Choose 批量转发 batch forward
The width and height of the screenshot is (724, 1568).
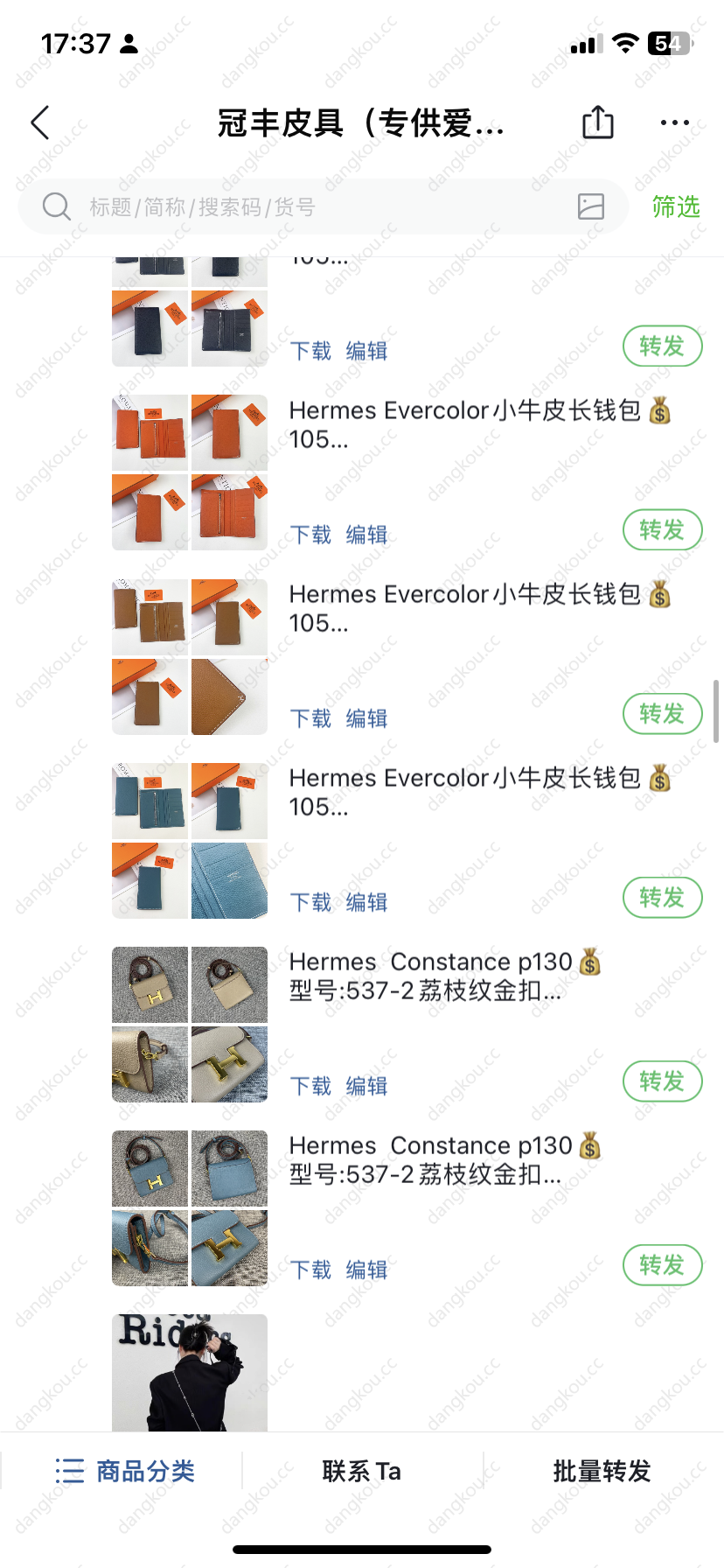coord(602,1471)
